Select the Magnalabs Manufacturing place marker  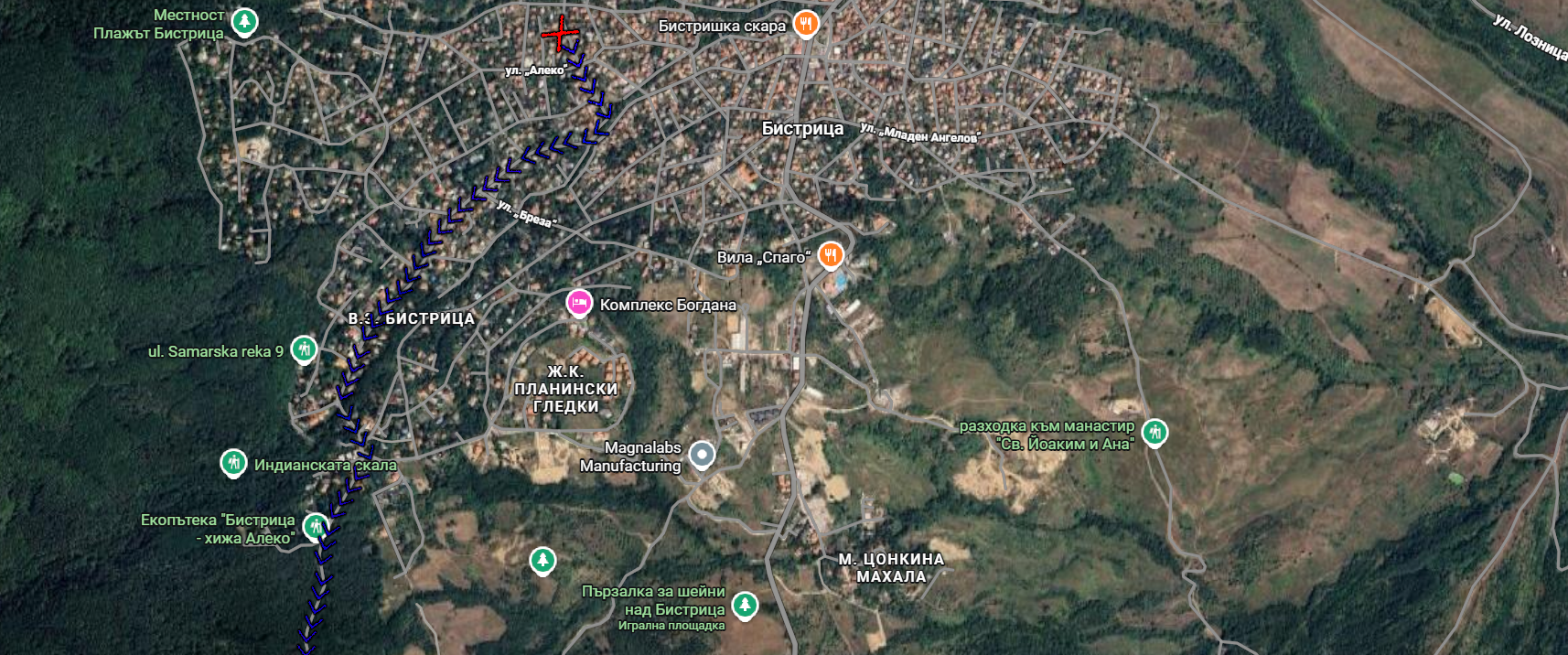pyautogui.click(x=702, y=454)
